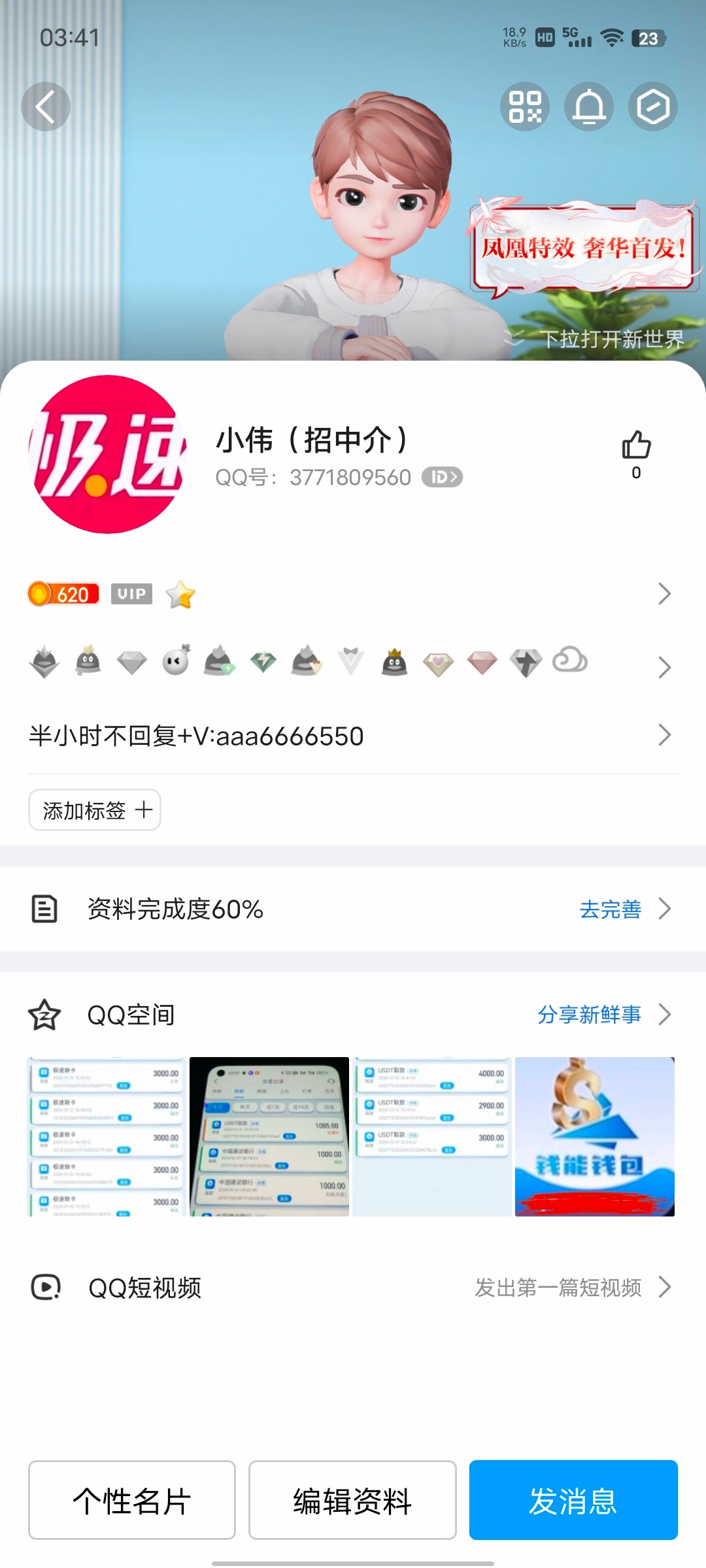Tap 分享新鲜事 in QQ空间
Image resolution: width=706 pixels, height=1568 pixels.
[x=589, y=1015]
